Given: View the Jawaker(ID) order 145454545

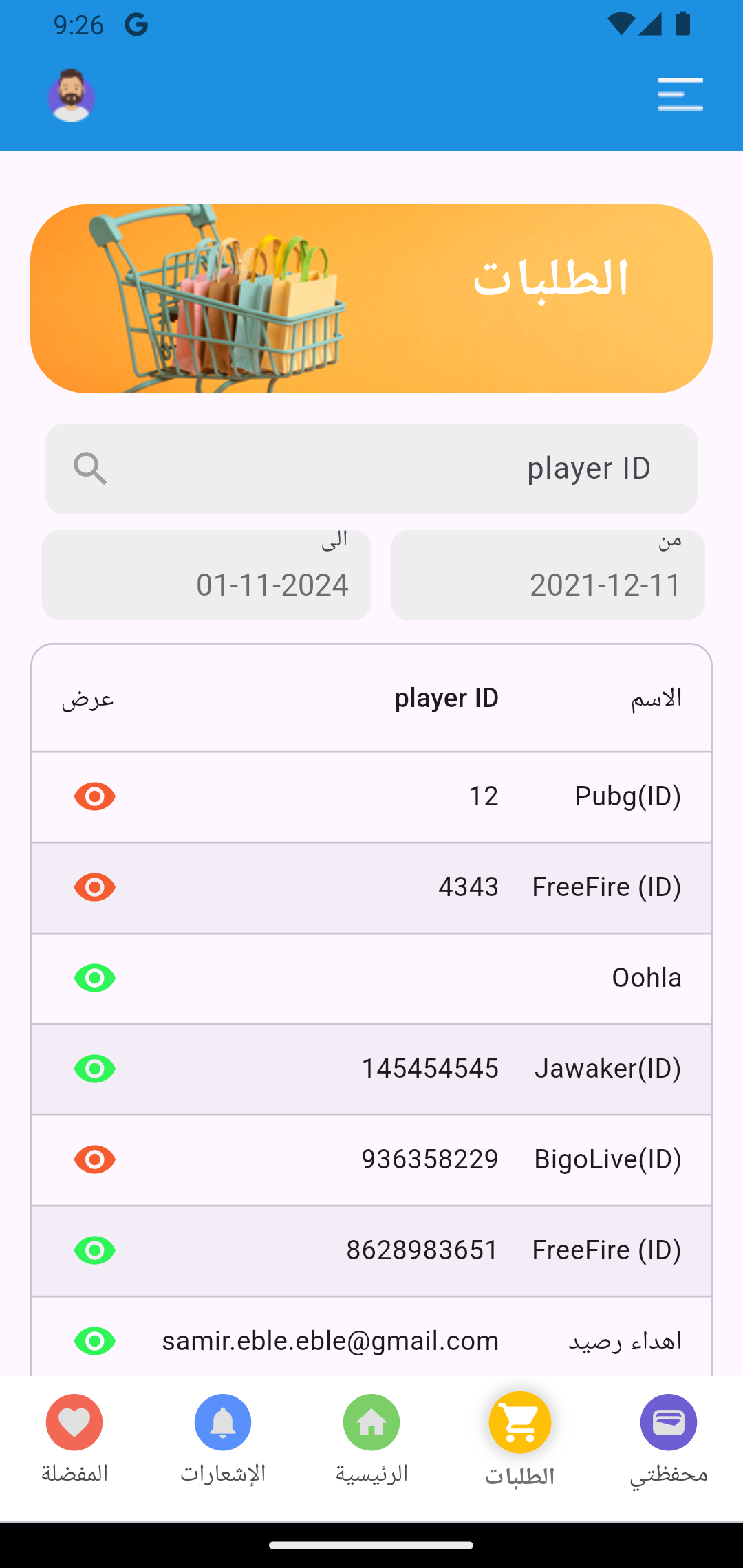Looking at the screenshot, I should pyautogui.click(x=95, y=1069).
